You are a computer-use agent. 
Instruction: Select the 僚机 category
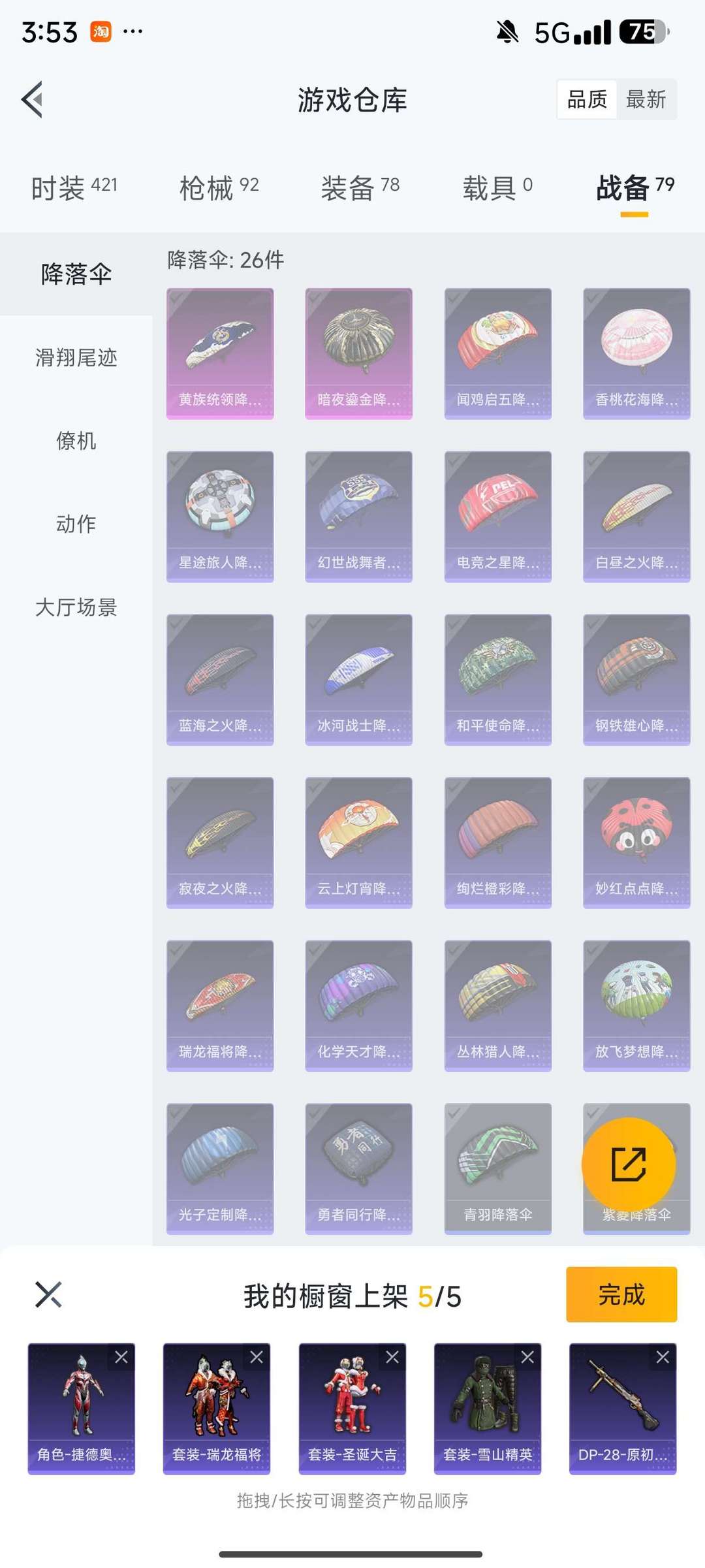(x=76, y=440)
